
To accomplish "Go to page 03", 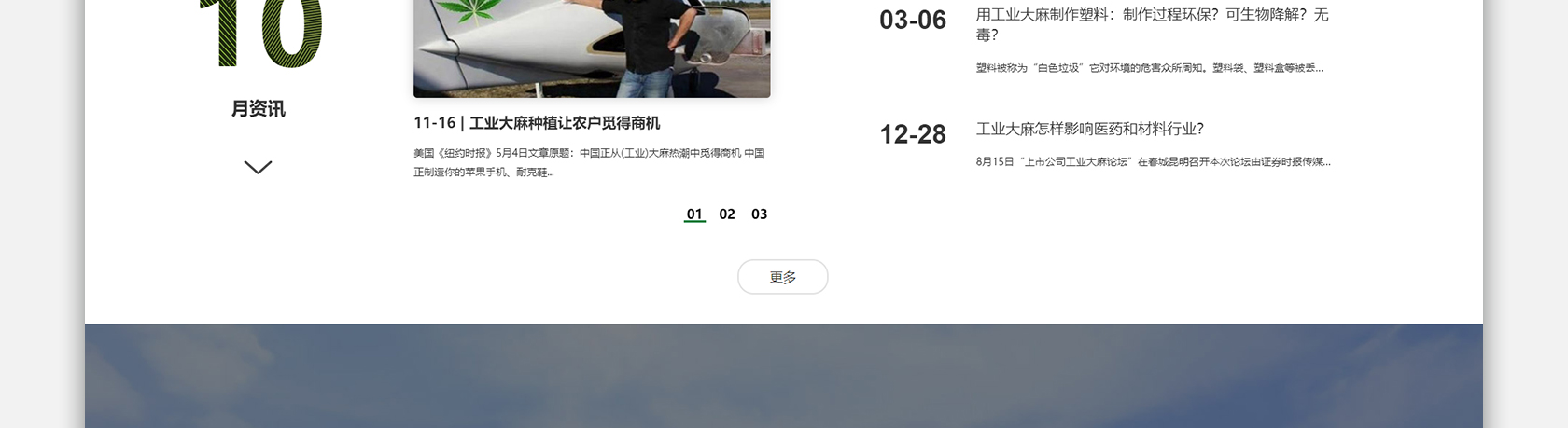I will tap(759, 214).
